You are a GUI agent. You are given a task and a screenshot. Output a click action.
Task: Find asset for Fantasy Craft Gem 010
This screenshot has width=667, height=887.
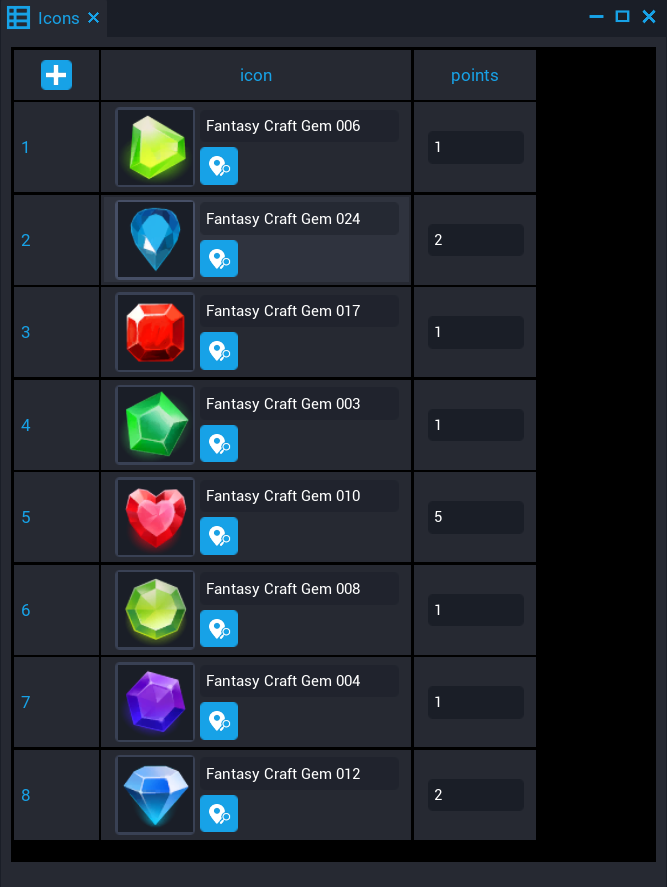[218, 536]
